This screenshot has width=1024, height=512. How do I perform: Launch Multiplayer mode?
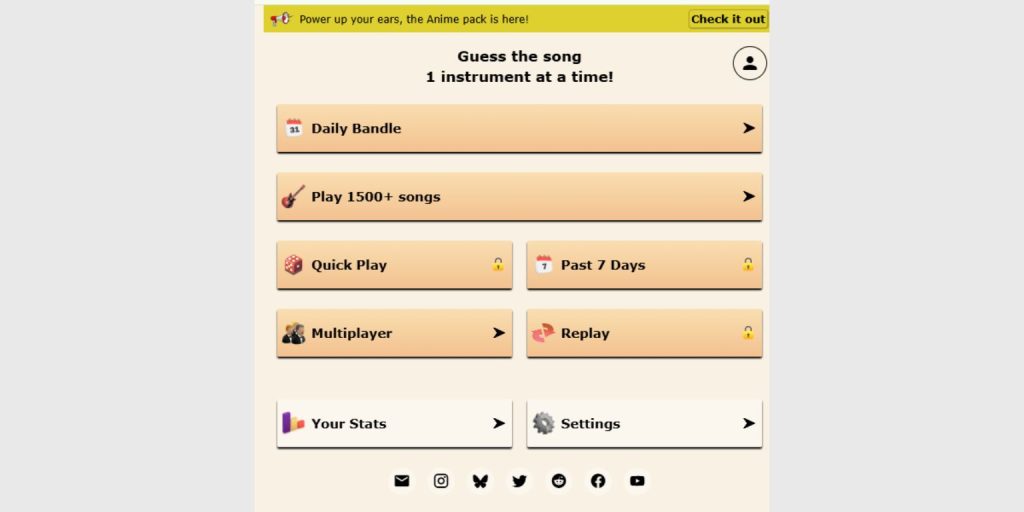click(394, 333)
